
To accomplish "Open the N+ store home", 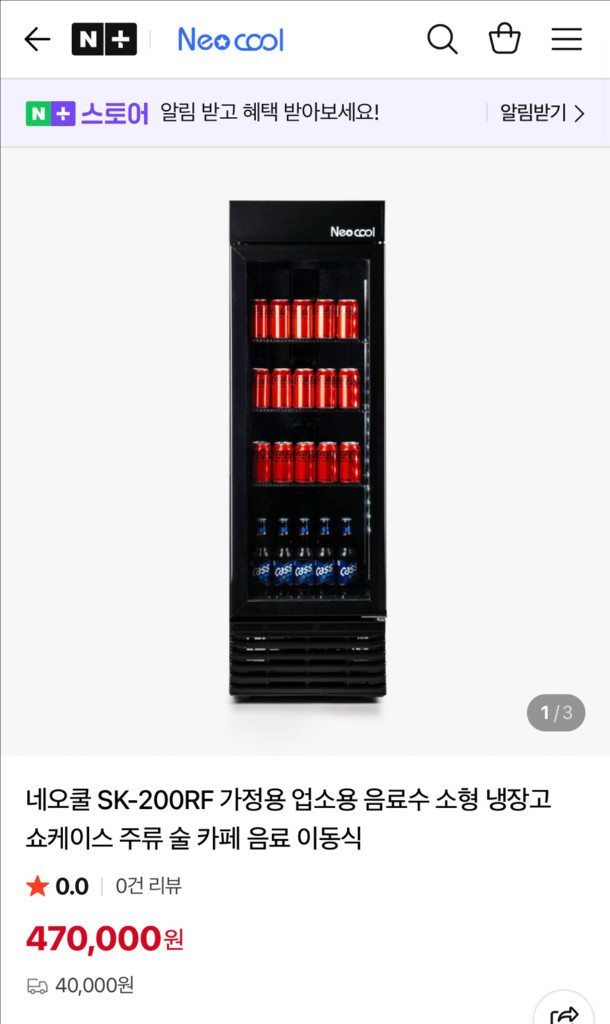I will (104, 39).
